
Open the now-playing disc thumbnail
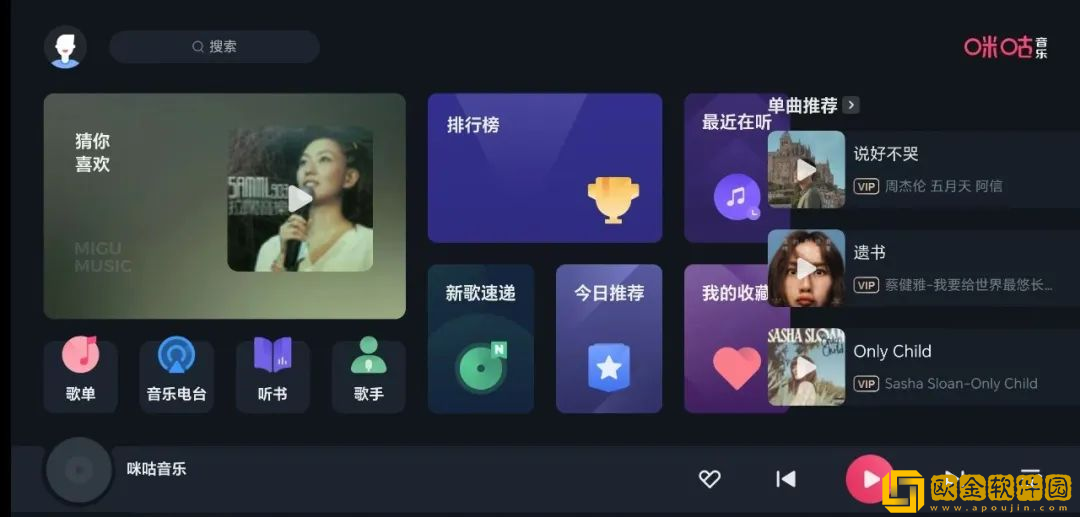pos(78,470)
